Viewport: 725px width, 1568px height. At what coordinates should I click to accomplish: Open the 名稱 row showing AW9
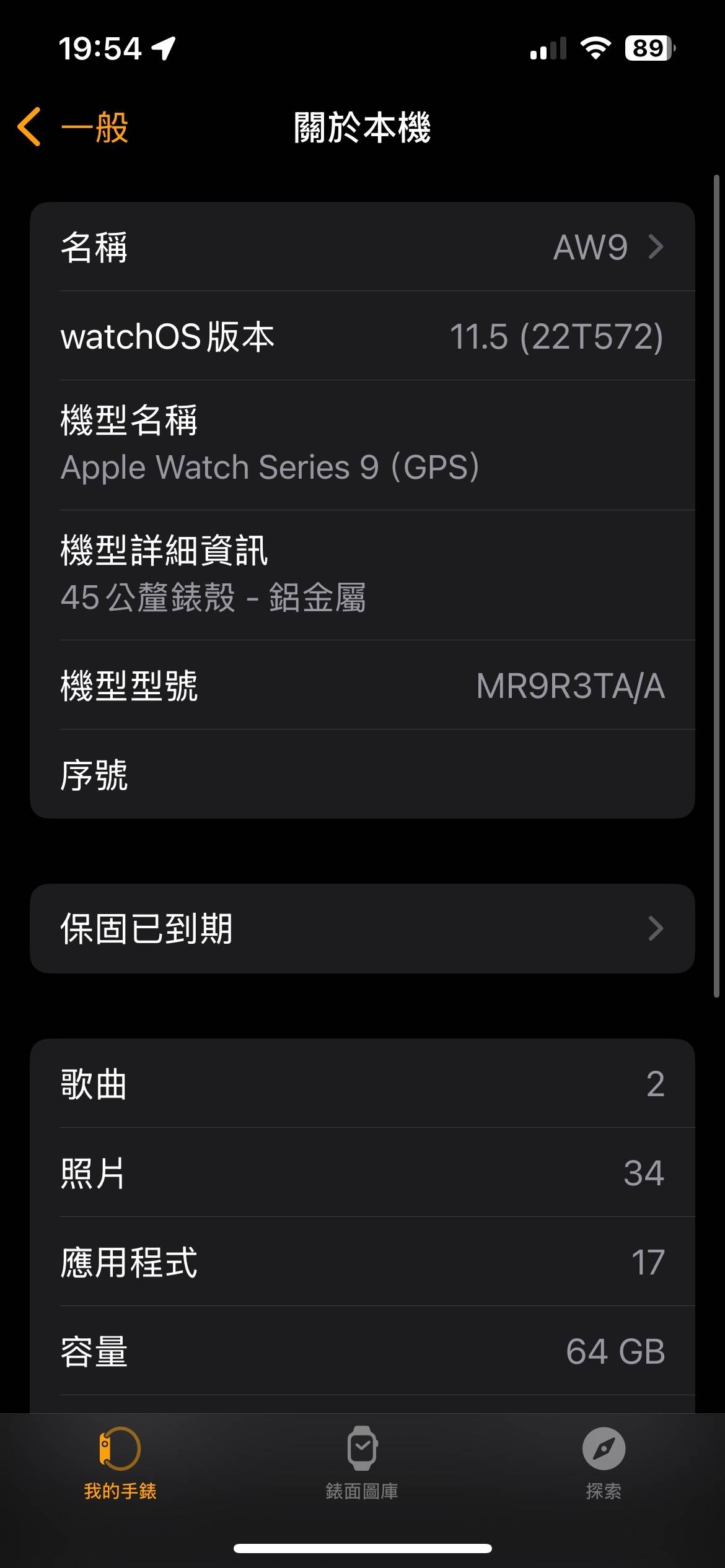362,246
